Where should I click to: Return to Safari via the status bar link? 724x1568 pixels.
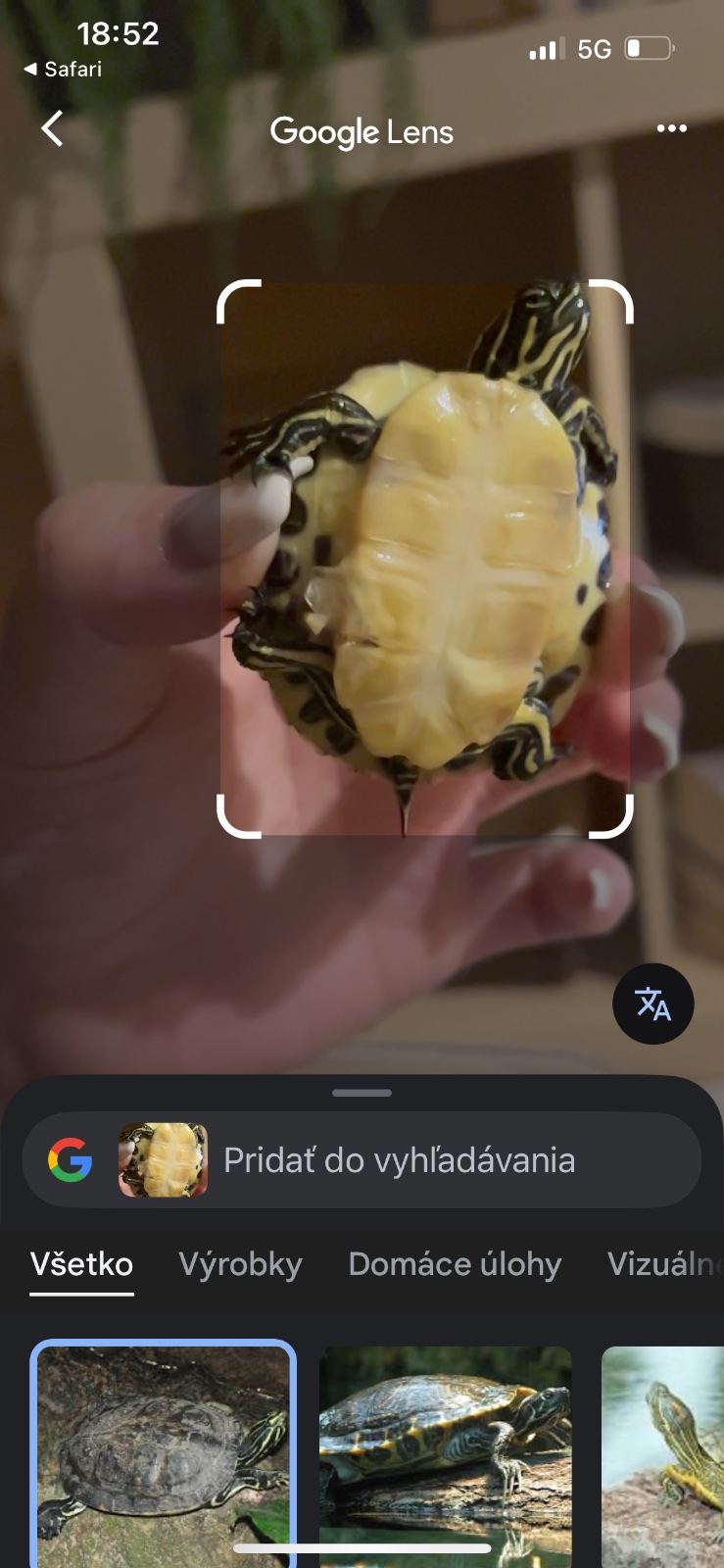point(64,70)
